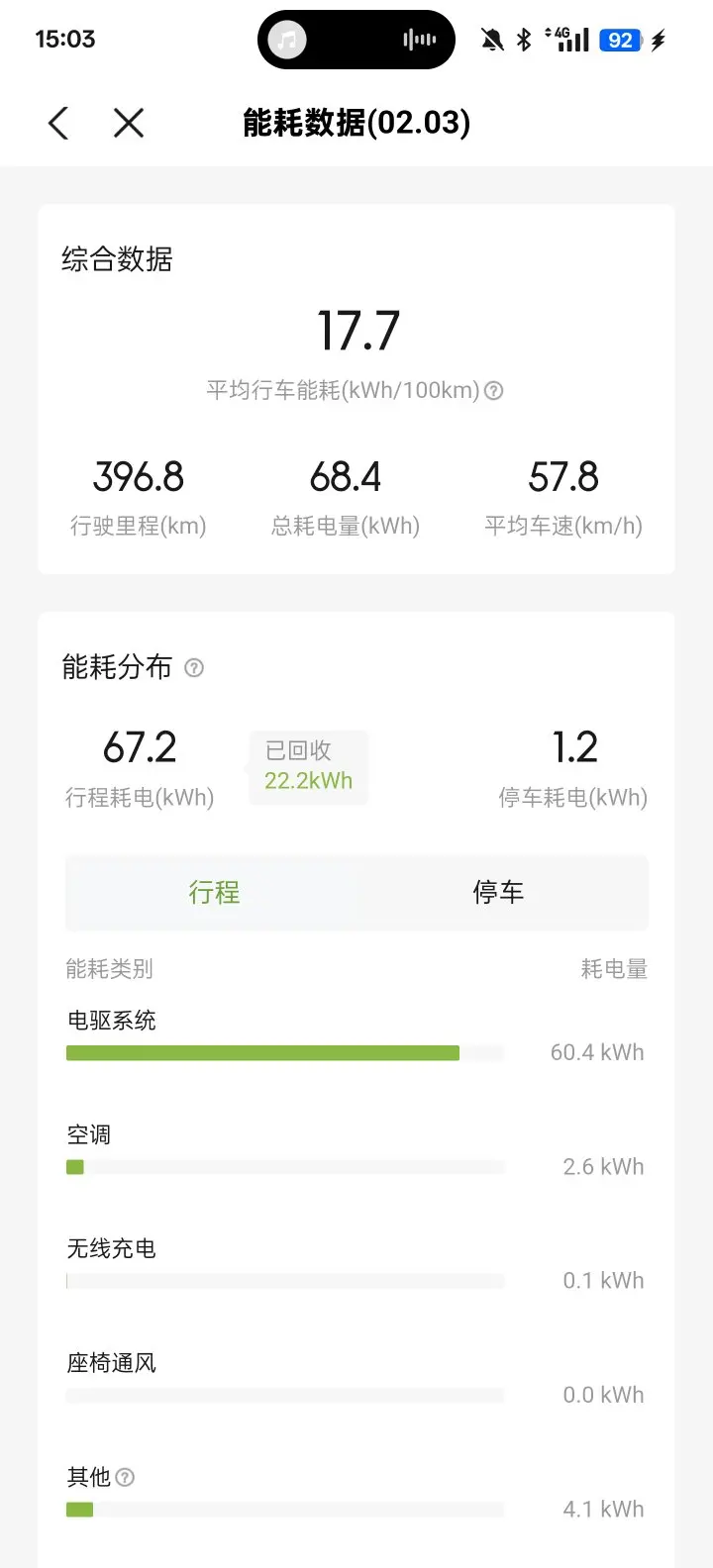
Task: Switch to the 停车 tab
Action: [498, 893]
